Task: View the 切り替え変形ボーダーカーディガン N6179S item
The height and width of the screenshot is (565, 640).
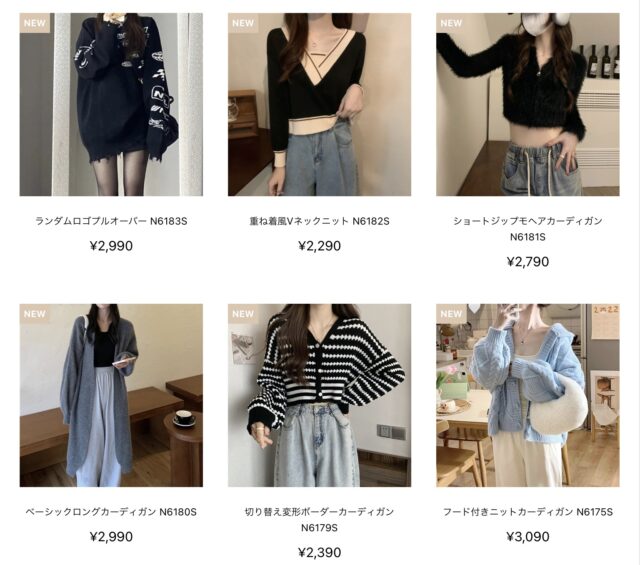Action: pyautogui.click(x=319, y=395)
